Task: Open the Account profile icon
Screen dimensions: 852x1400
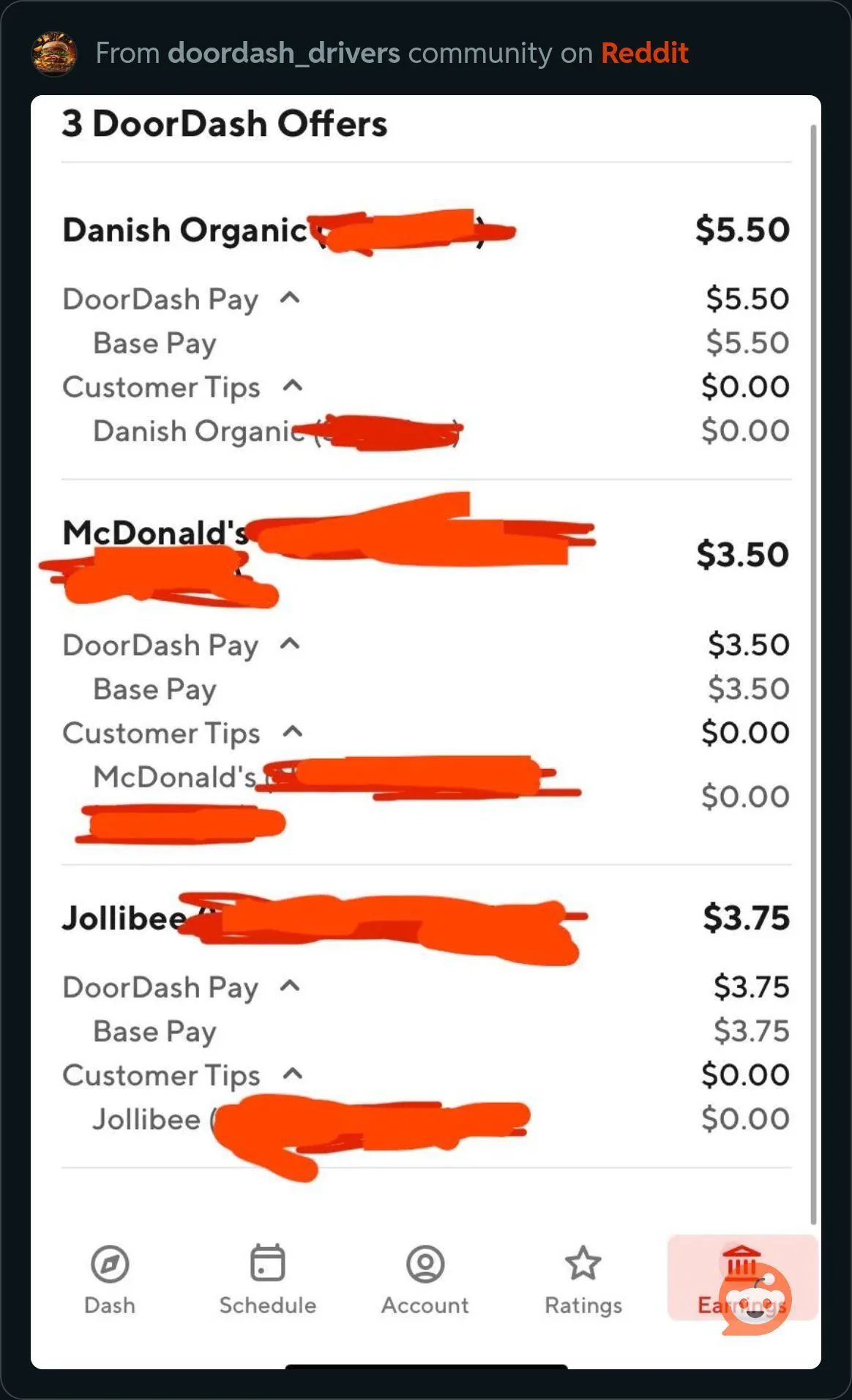Action: [x=425, y=1262]
